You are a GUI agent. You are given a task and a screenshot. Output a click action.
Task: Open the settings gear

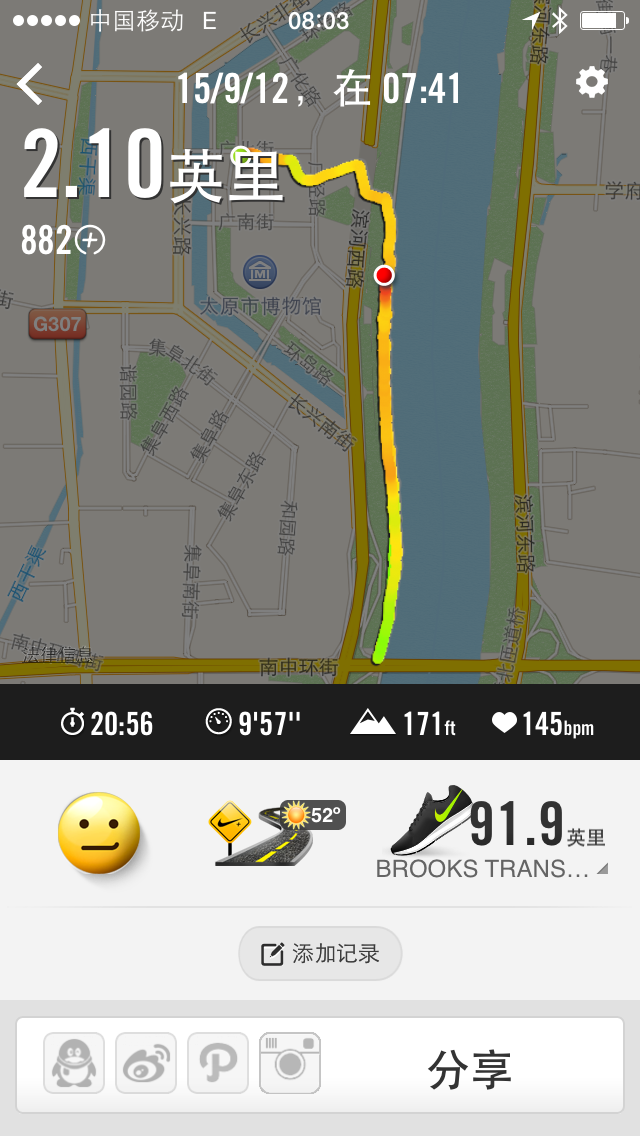592,83
